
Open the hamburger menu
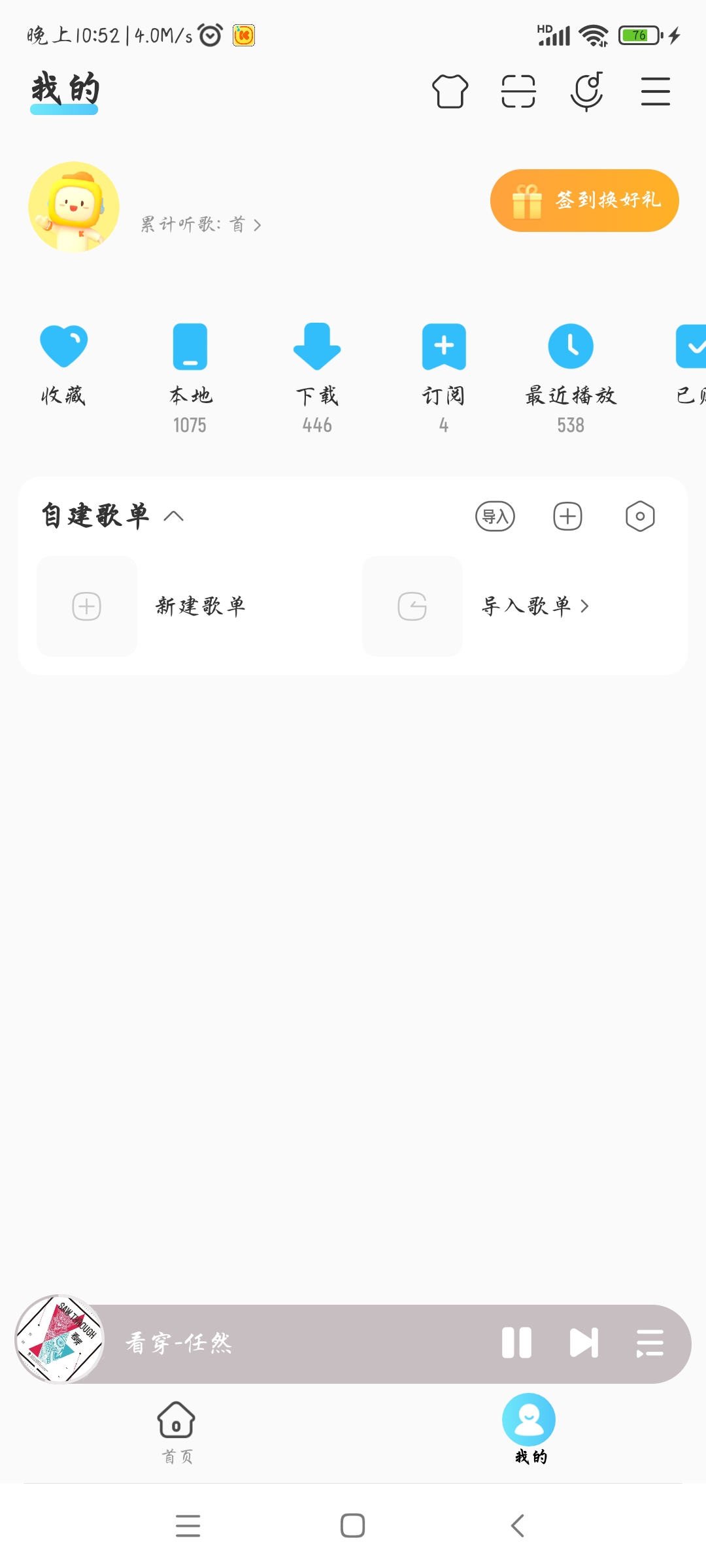tap(655, 91)
